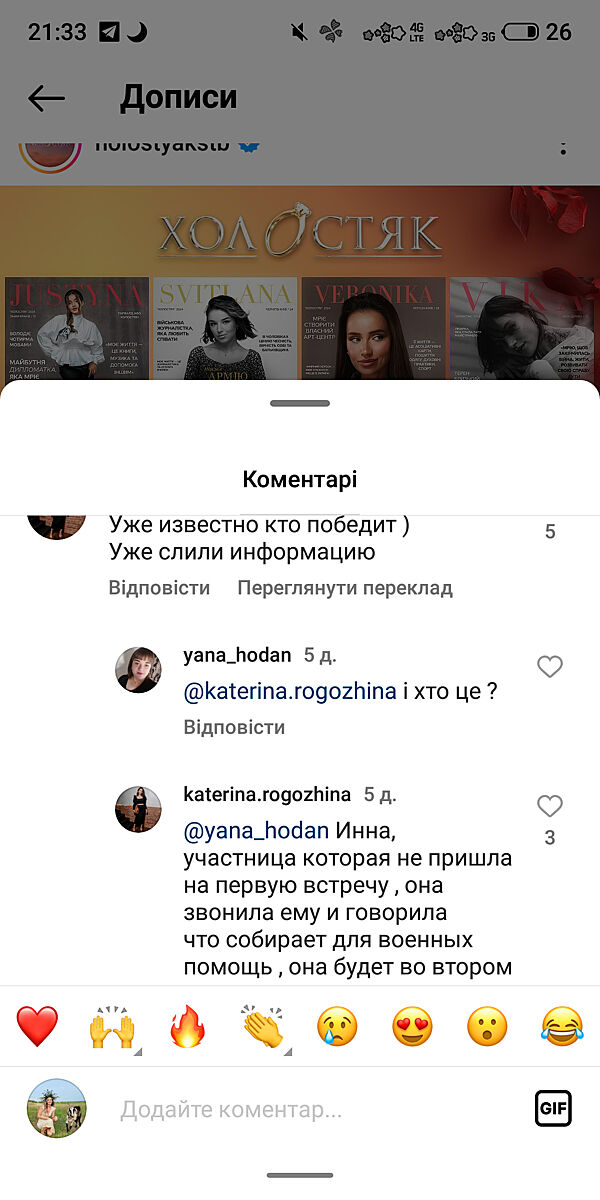The height and width of the screenshot is (1200, 600).
Task: Tap Відповісти under the Уже известно comment
Action: 159,588
